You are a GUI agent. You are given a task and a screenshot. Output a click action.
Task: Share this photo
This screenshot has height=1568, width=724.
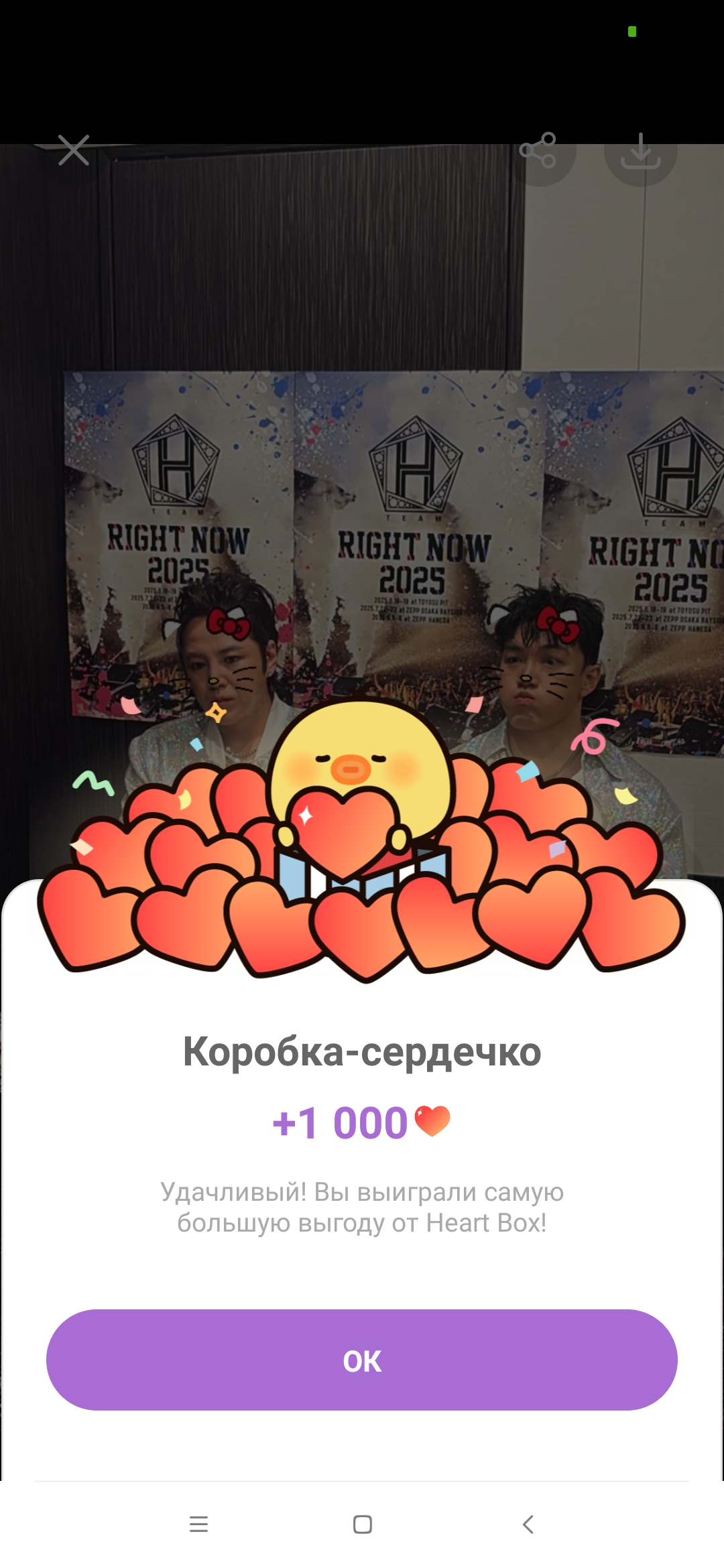(x=538, y=150)
